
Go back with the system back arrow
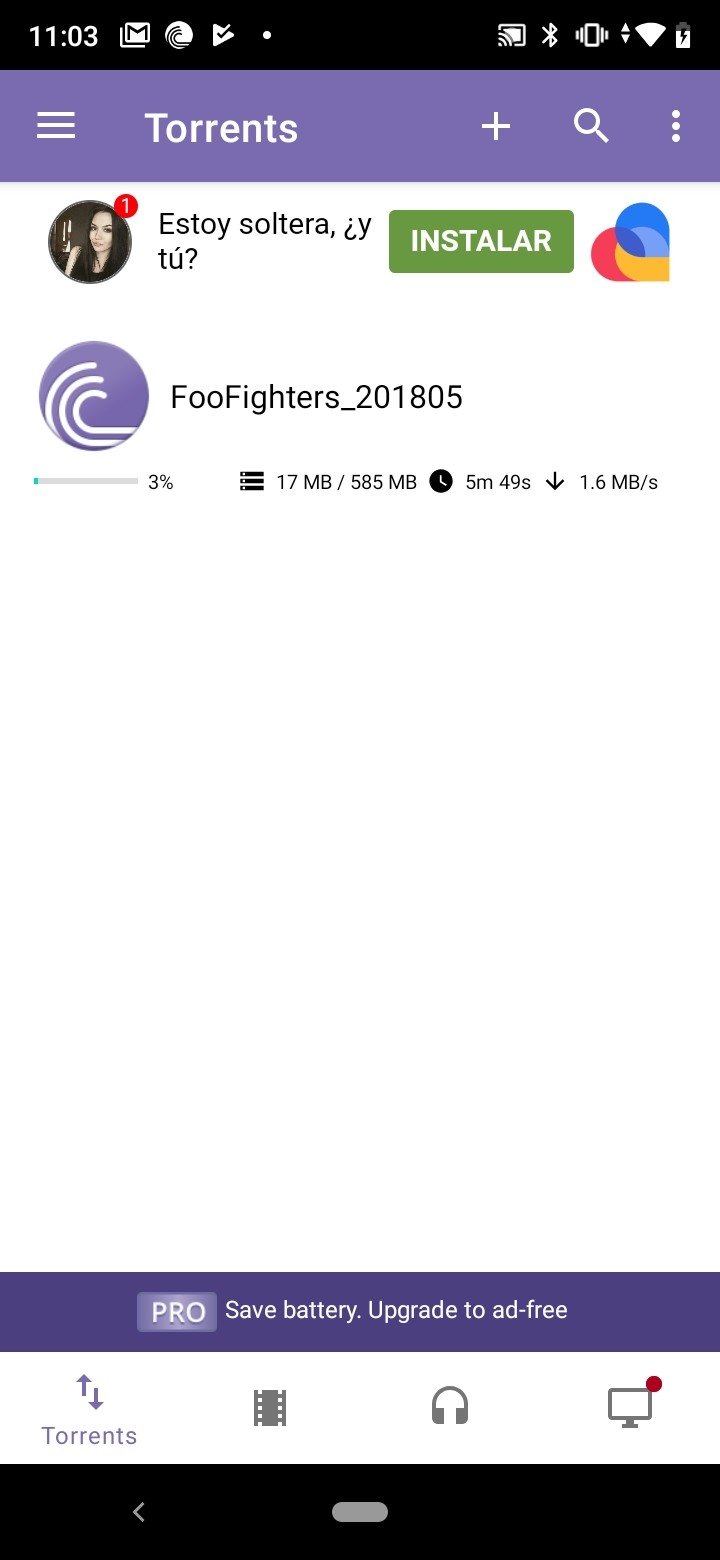[139, 1512]
